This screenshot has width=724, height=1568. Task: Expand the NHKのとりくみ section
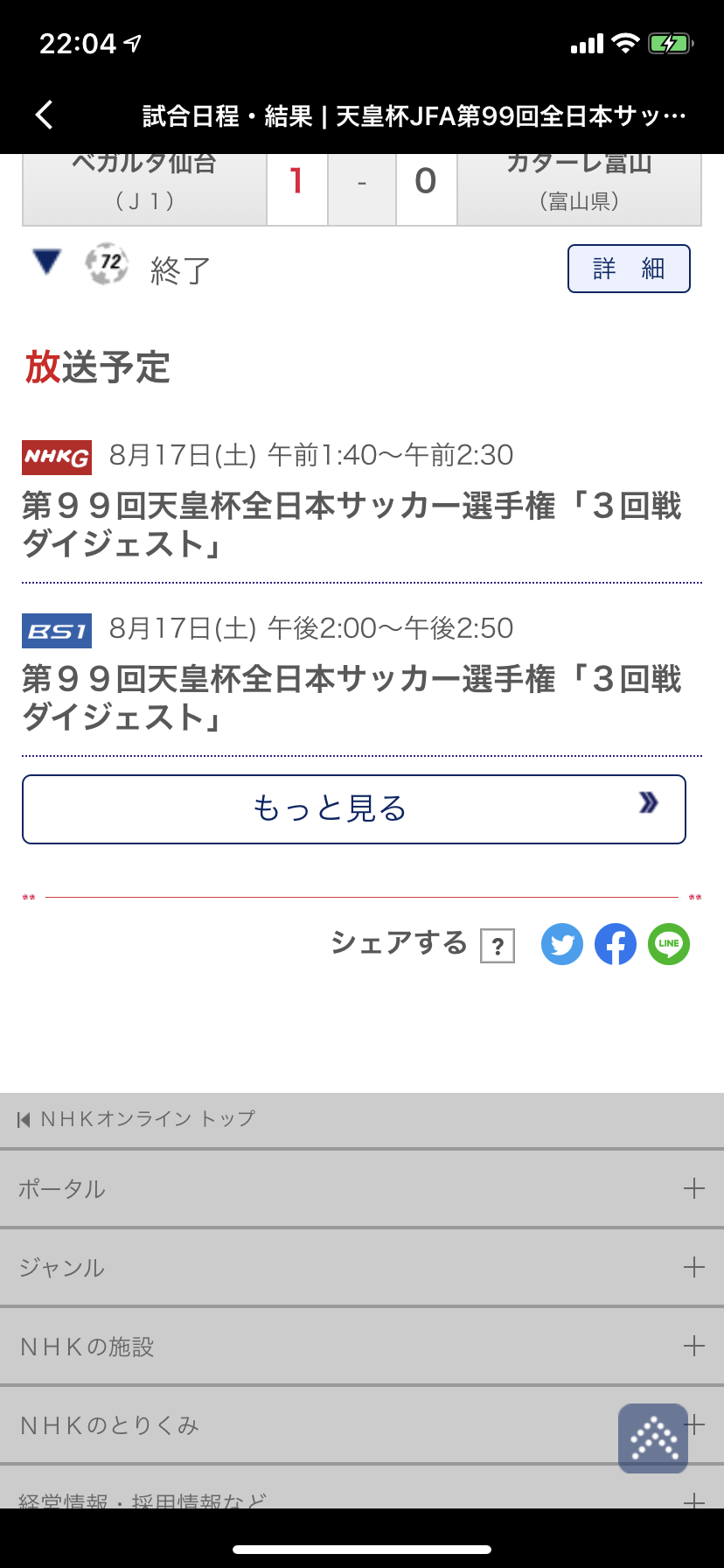[362, 1425]
